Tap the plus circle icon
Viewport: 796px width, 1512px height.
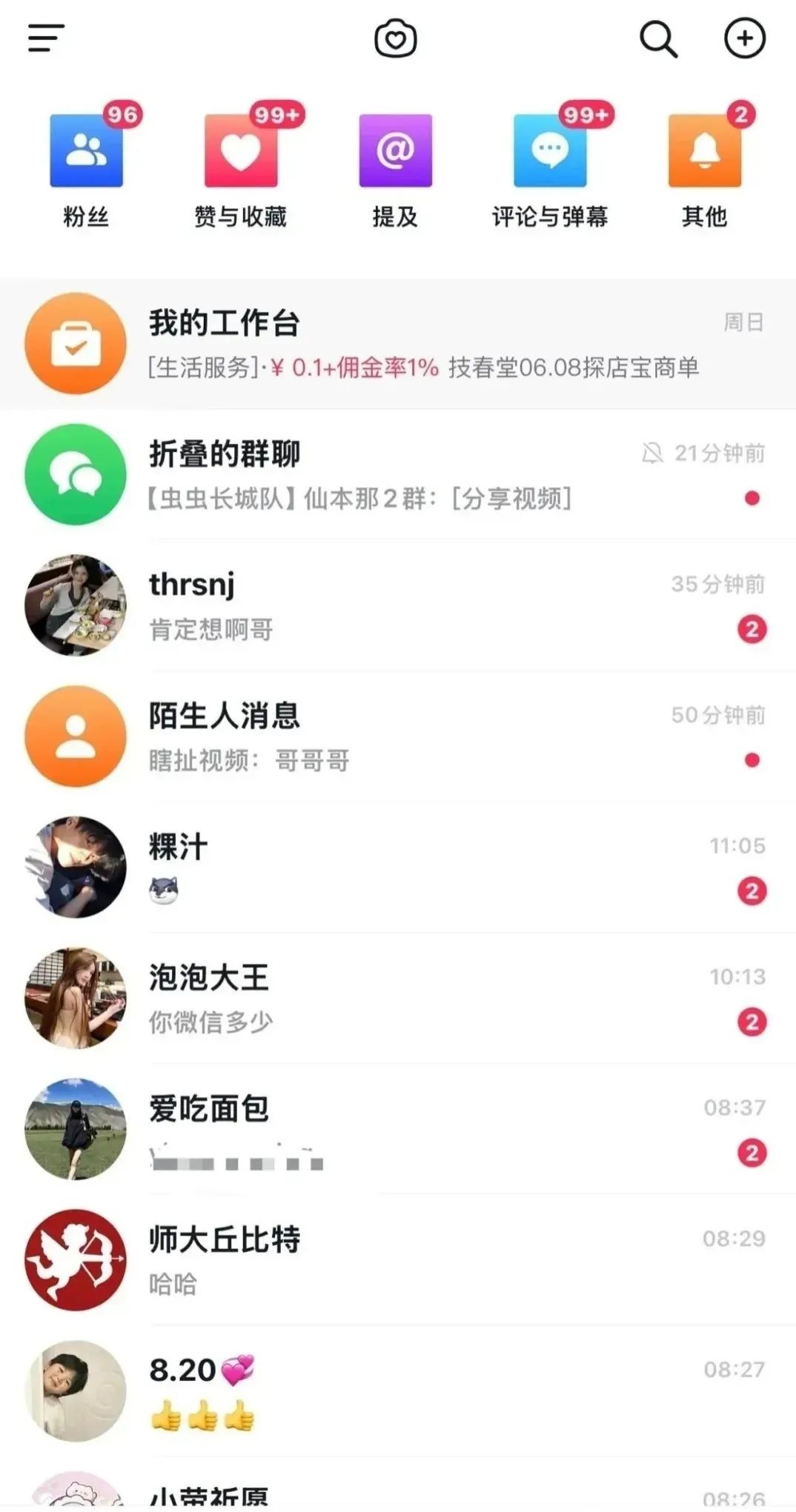tap(744, 39)
